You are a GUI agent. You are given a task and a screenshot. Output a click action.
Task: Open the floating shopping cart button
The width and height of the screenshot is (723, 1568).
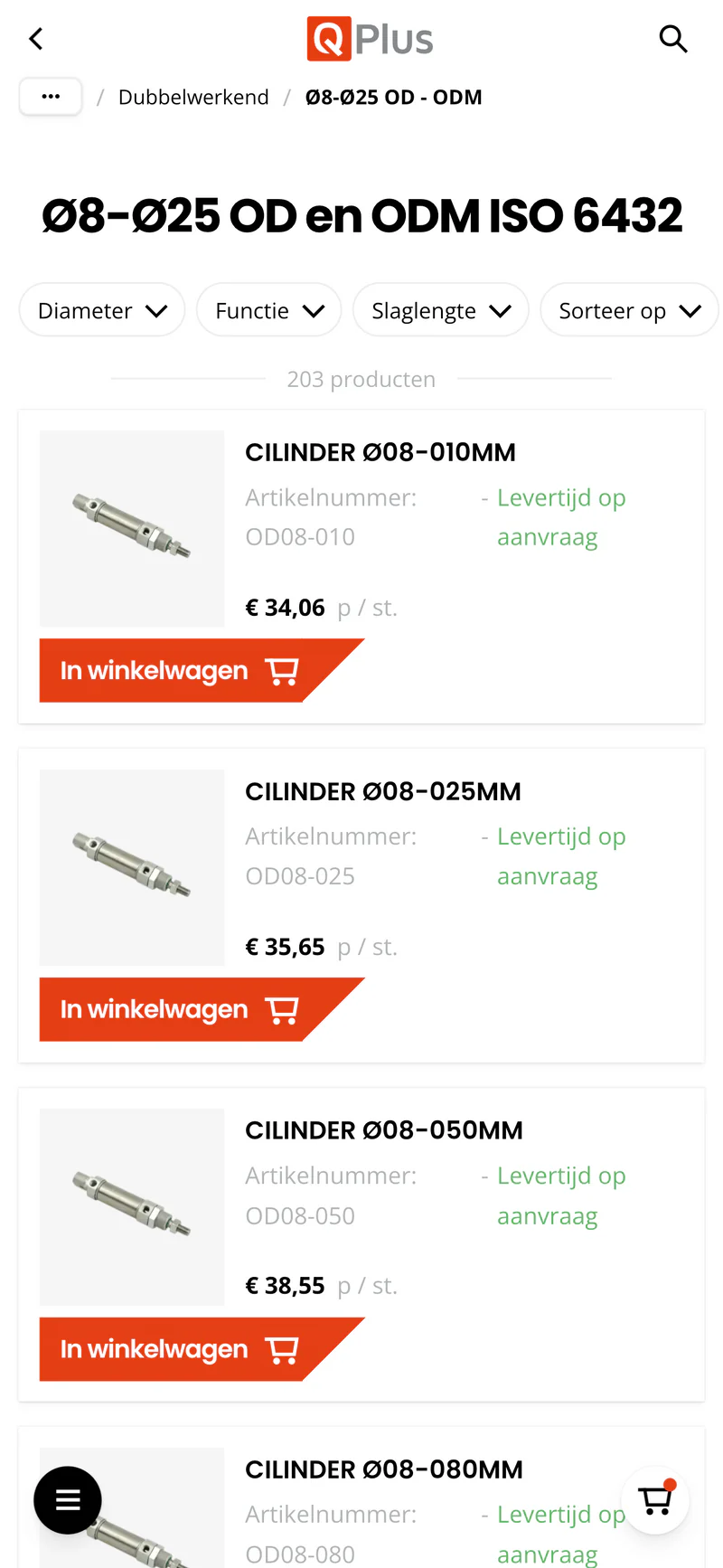pos(655,1500)
